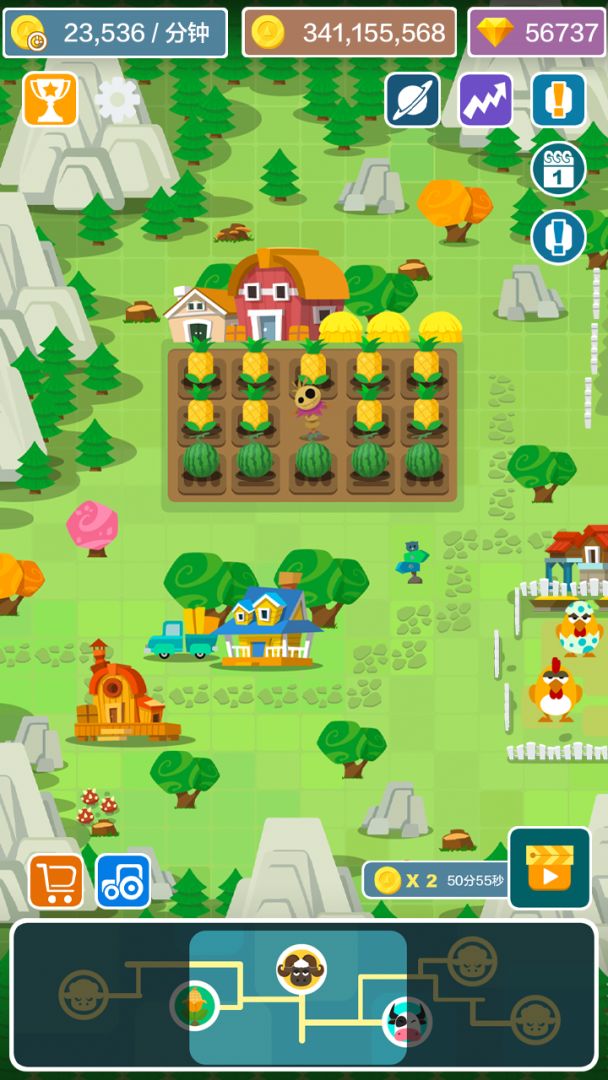Open the orange shopping cart store
This screenshot has height=1080, width=608.
pos(56,881)
